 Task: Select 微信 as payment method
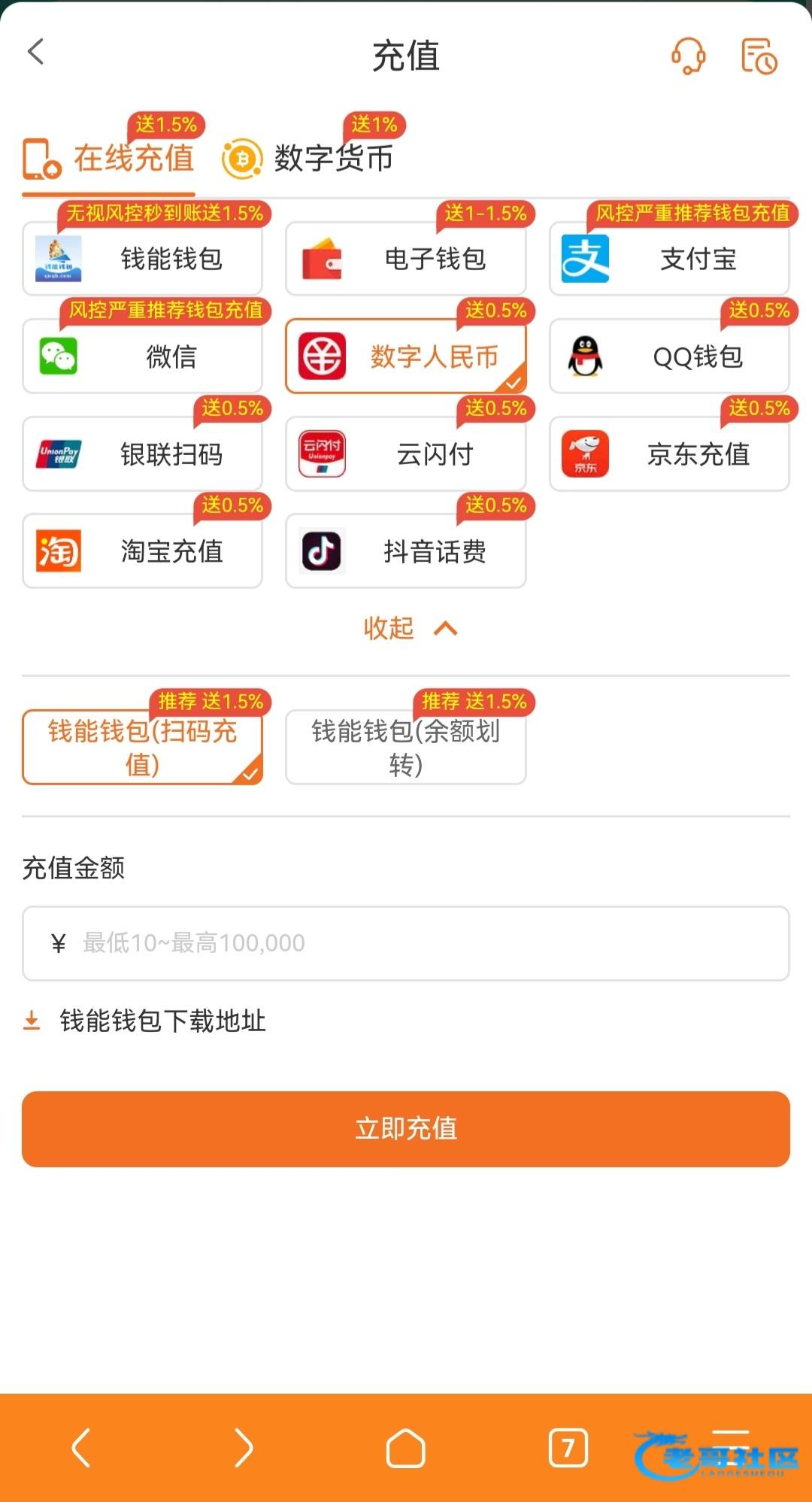142,357
